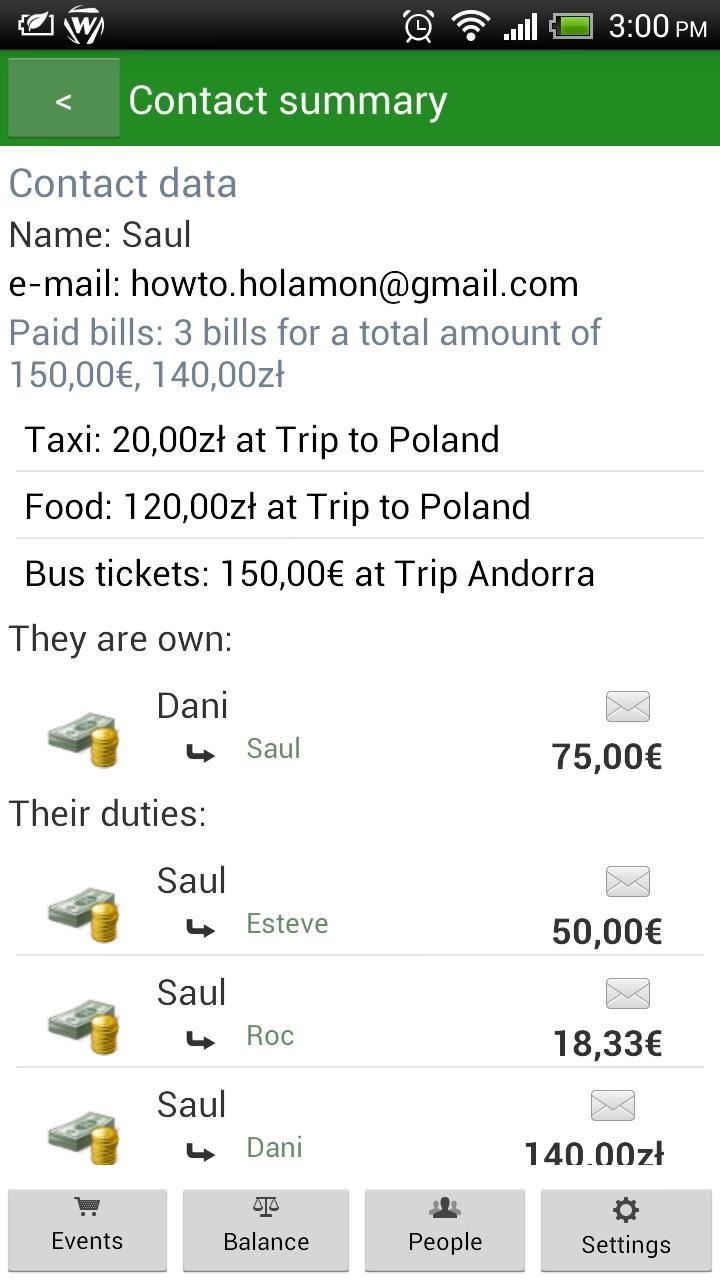Screen dimensions: 720x1280
Task: Tap the envelope icon on Dani's 75,00€ entry
Action: tap(627, 705)
